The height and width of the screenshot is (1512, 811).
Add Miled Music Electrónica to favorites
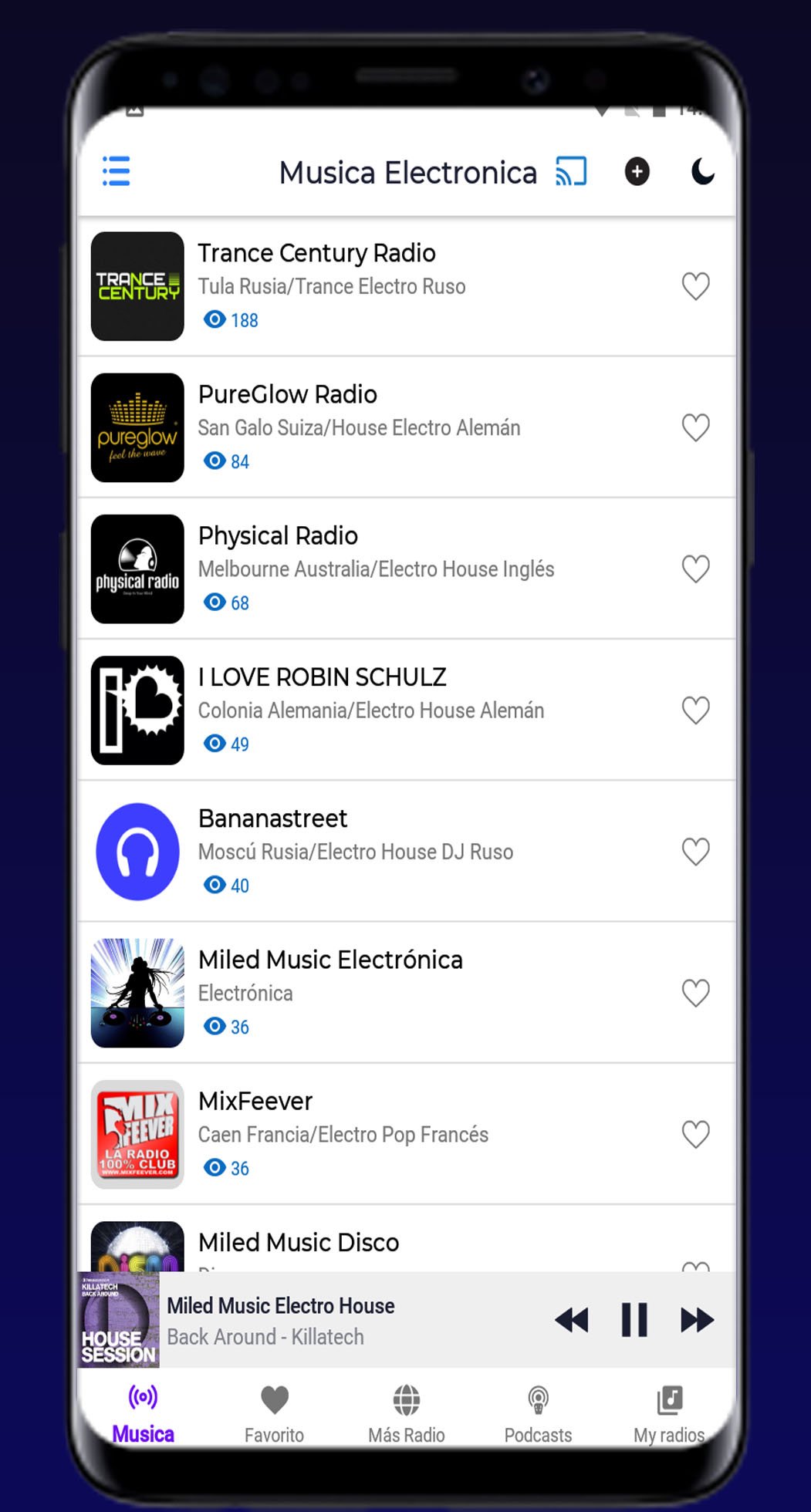pyautogui.click(x=695, y=993)
